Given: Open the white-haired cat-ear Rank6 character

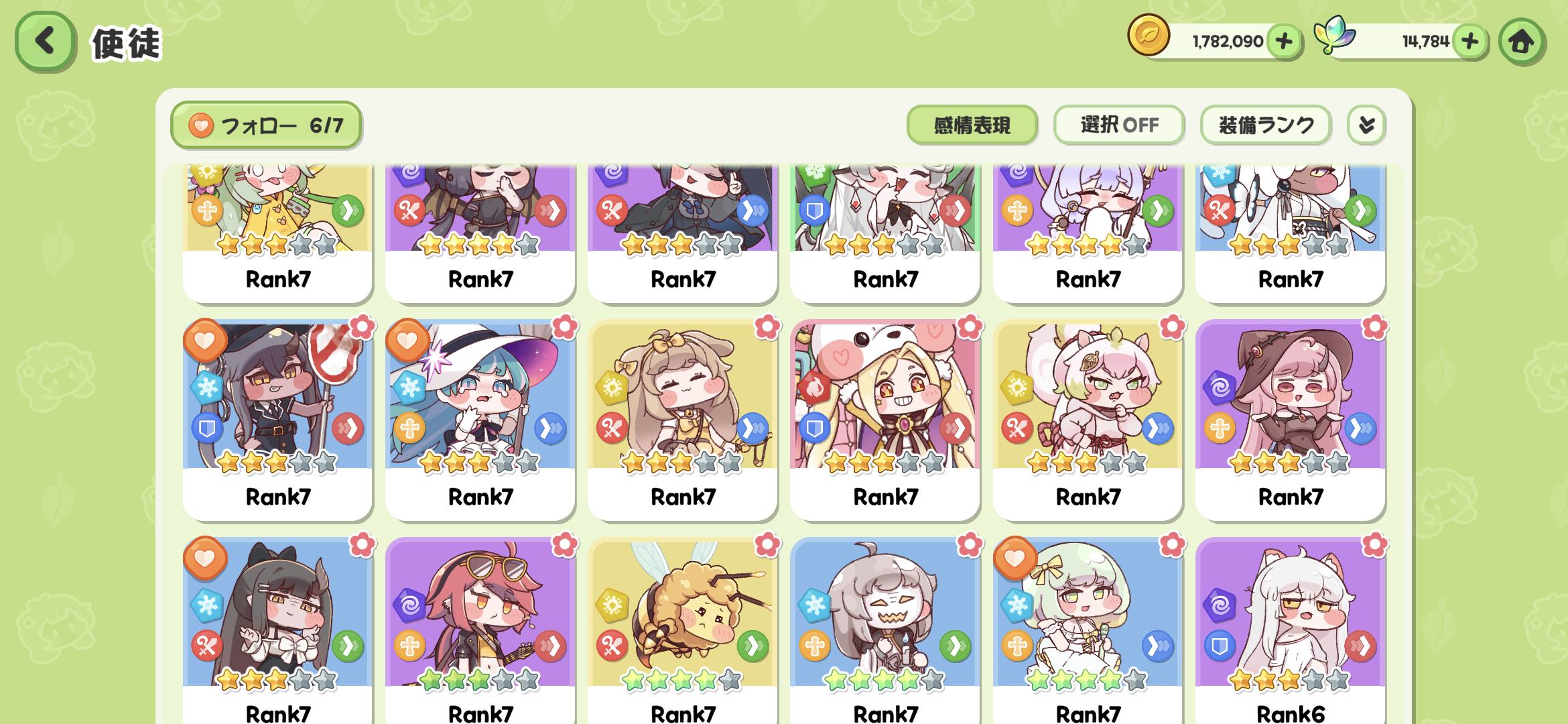Looking at the screenshot, I should click(1290, 630).
